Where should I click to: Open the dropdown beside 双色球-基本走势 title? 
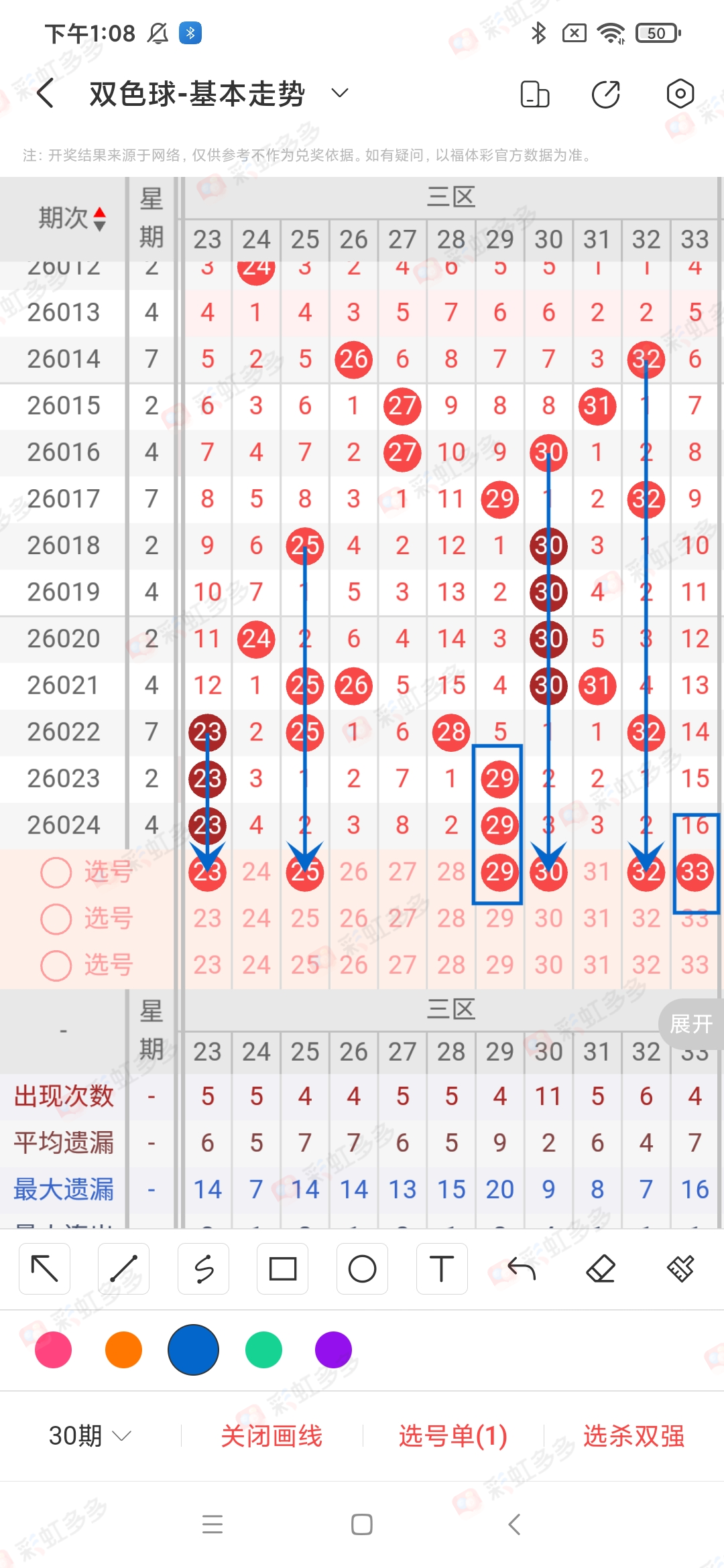339,94
